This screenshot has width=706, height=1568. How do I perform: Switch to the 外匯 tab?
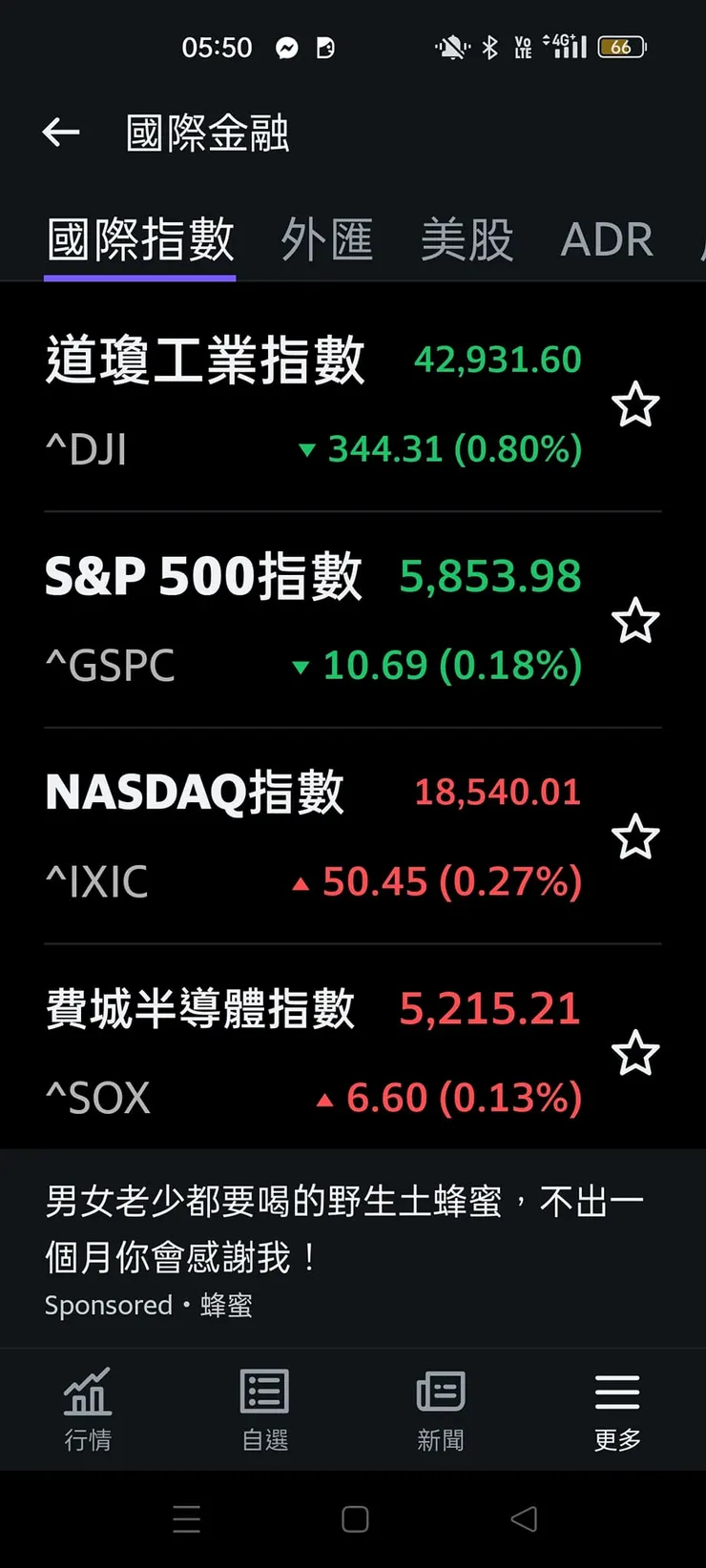(x=327, y=239)
